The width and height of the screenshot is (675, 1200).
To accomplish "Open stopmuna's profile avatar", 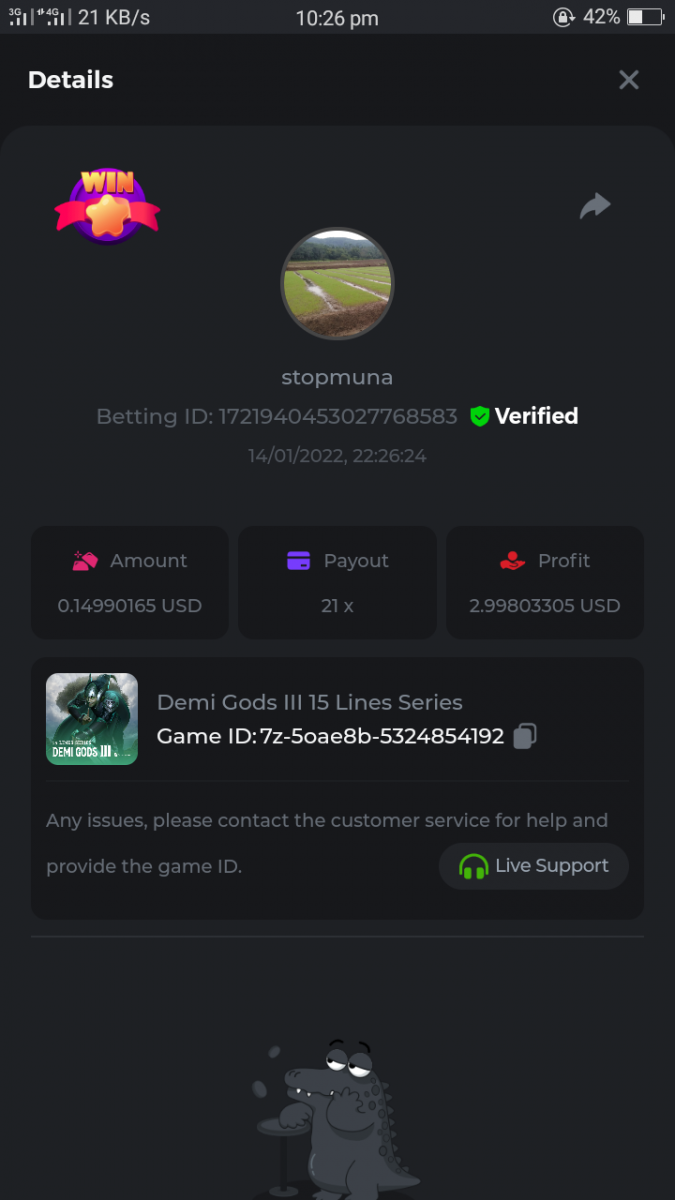I will (x=337, y=283).
